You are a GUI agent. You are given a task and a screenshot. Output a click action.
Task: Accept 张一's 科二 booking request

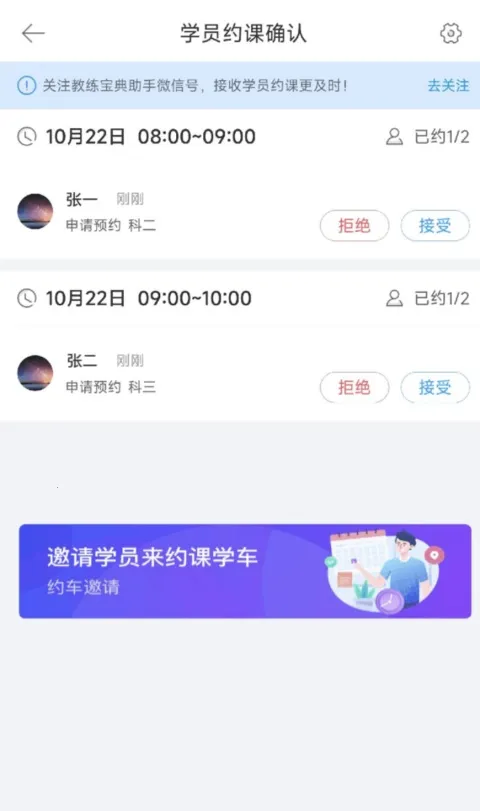435,226
